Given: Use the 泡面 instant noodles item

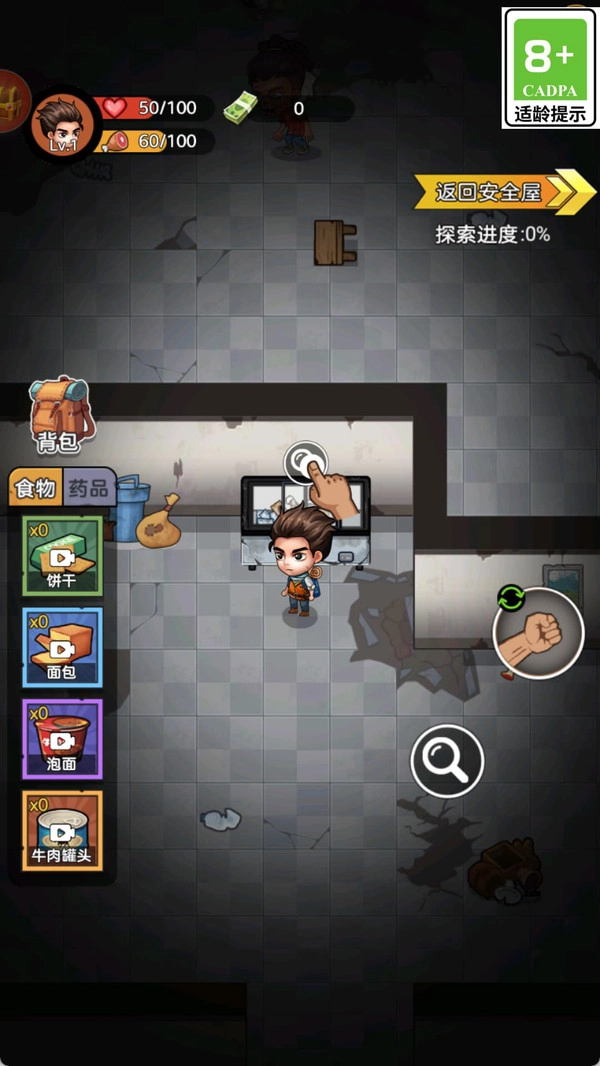Looking at the screenshot, I should (62, 739).
